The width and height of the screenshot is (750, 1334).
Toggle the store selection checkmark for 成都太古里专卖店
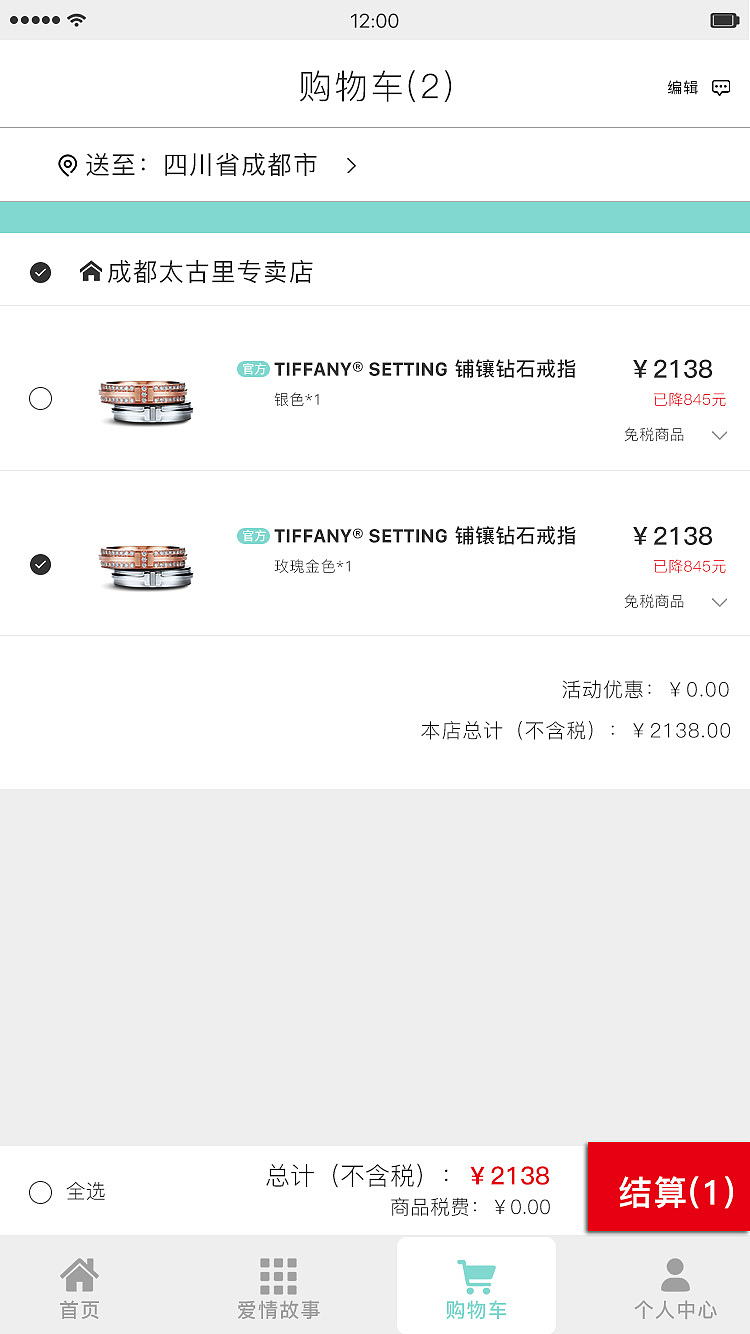click(x=40, y=271)
